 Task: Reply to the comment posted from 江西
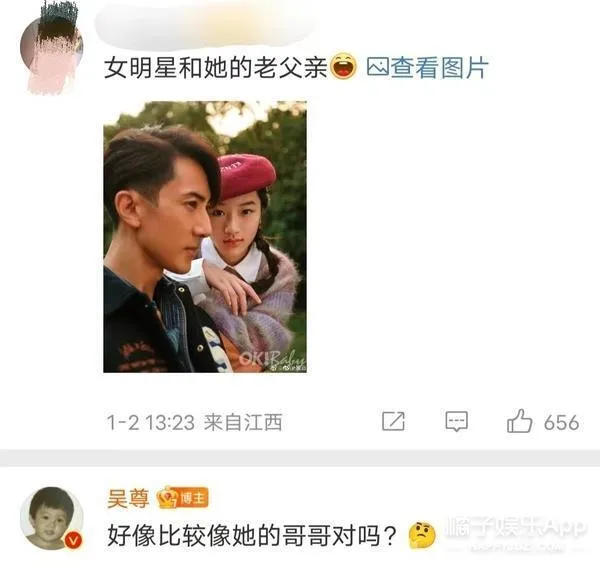click(x=456, y=421)
